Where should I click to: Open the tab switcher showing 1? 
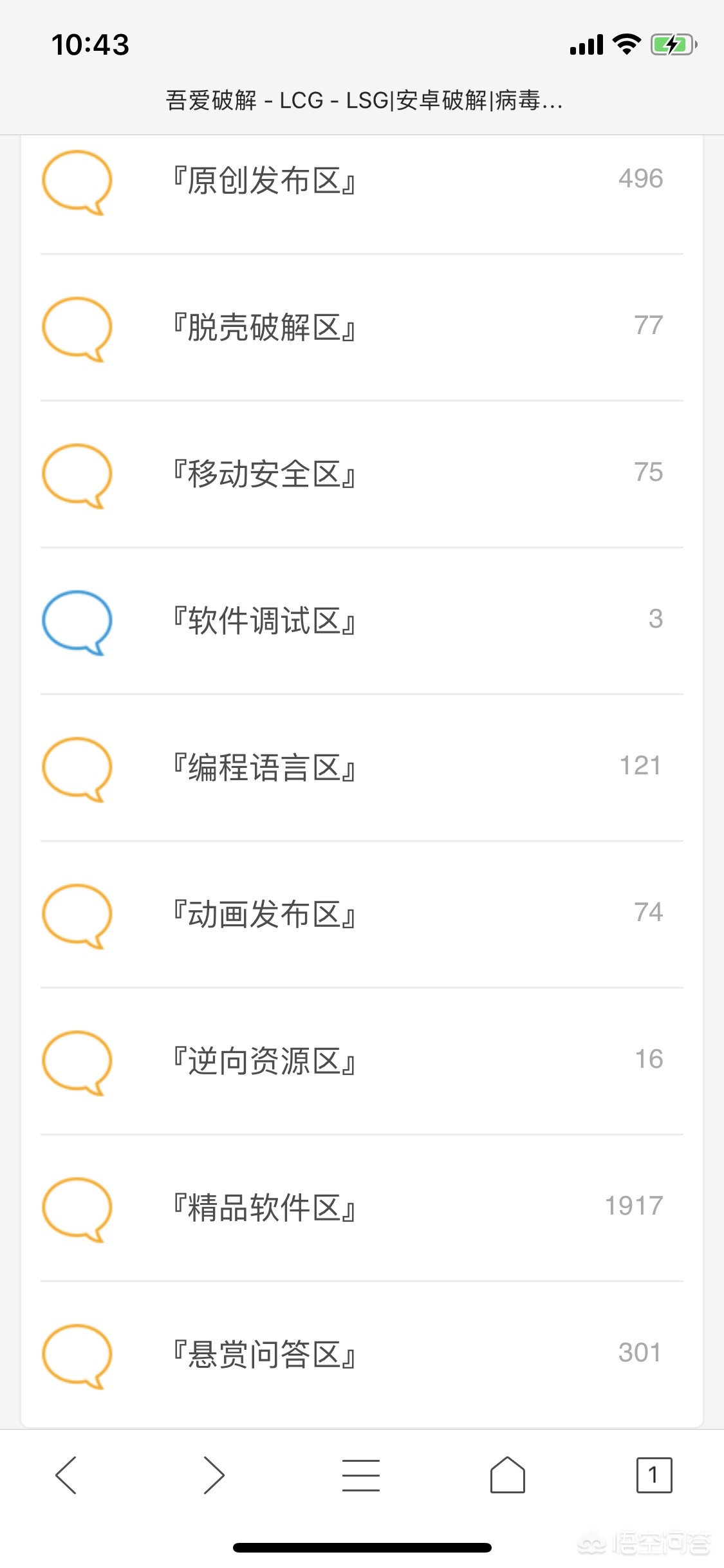pos(654,1476)
